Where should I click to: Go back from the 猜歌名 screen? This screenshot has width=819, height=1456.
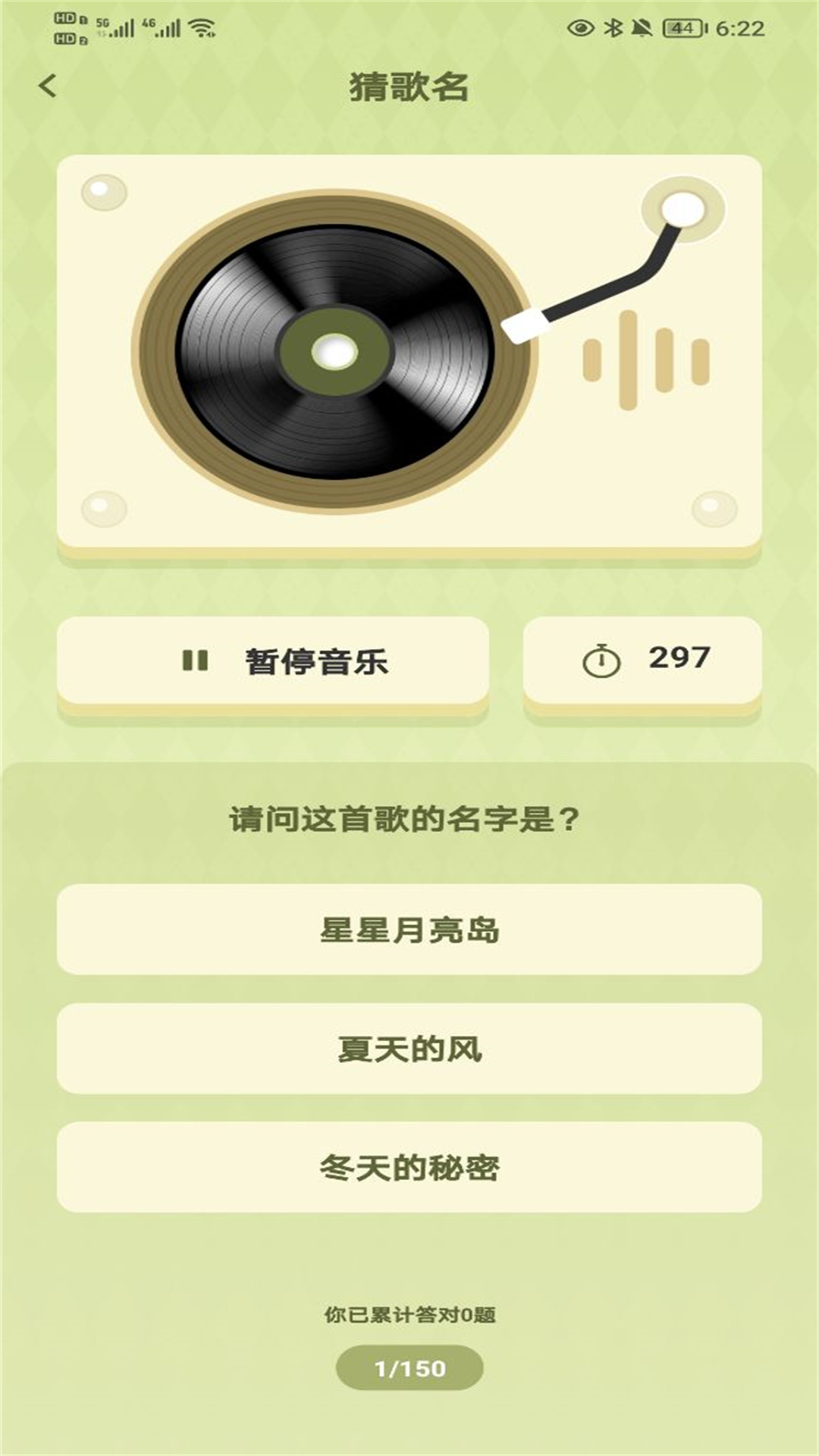[48, 86]
